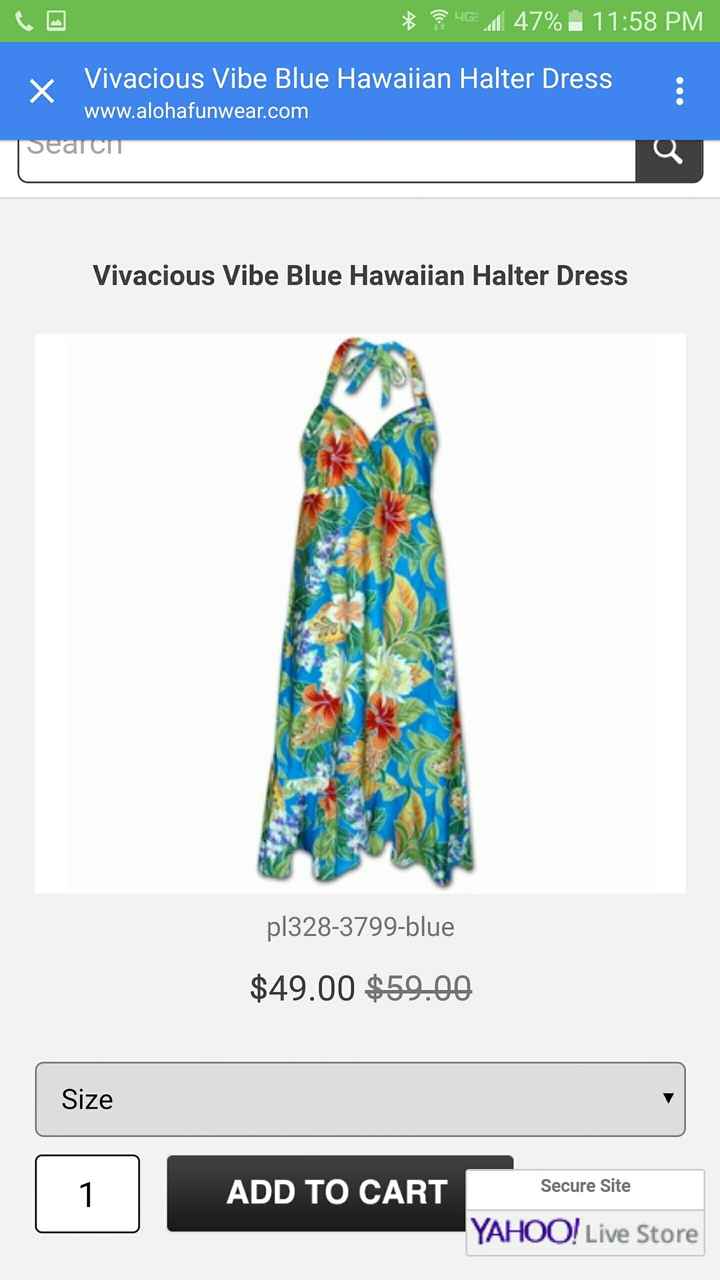Expand the Size dropdown
Viewport: 720px width, 1280px height.
(x=360, y=1099)
